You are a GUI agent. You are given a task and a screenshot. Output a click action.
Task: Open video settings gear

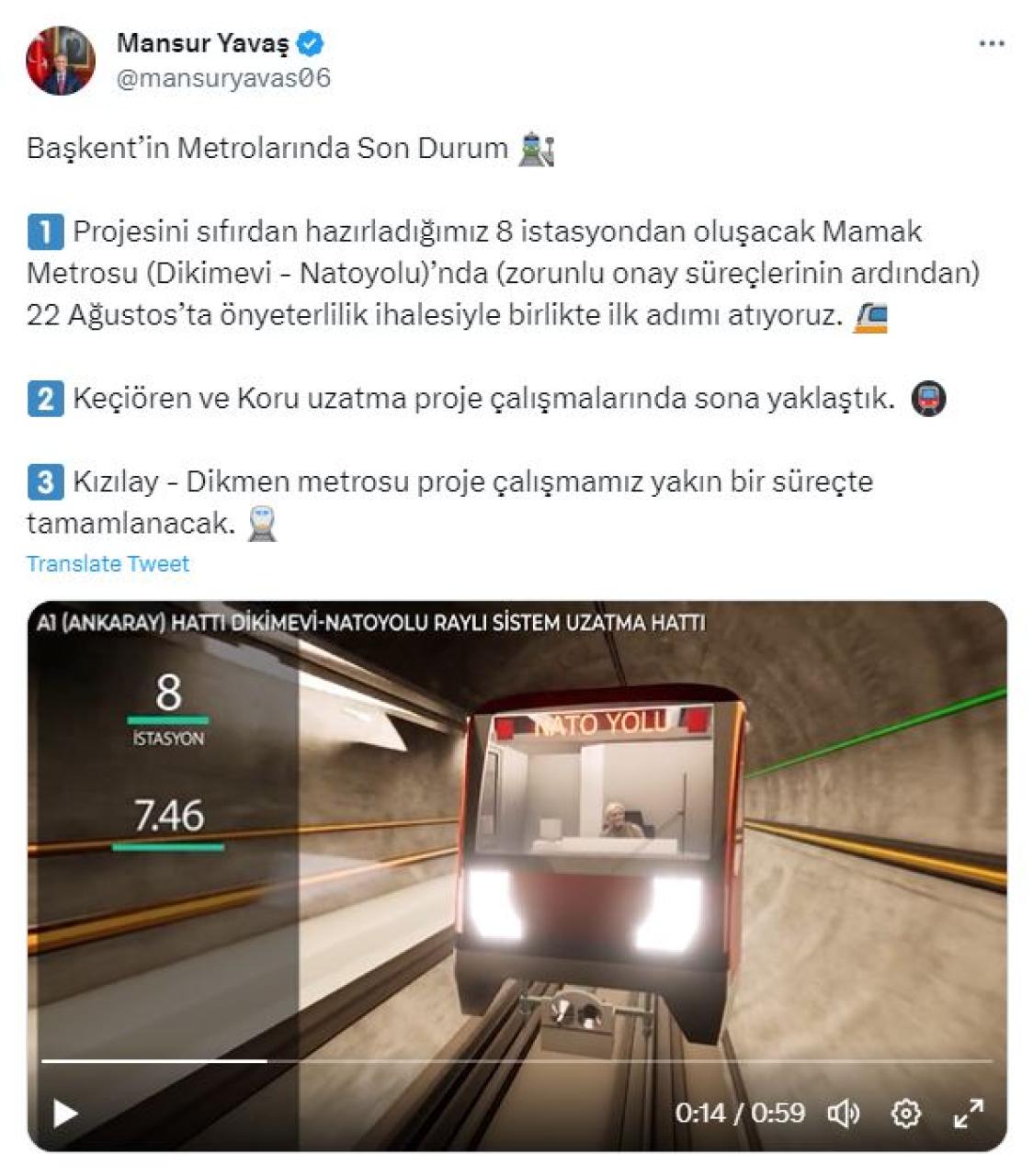(905, 1114)
